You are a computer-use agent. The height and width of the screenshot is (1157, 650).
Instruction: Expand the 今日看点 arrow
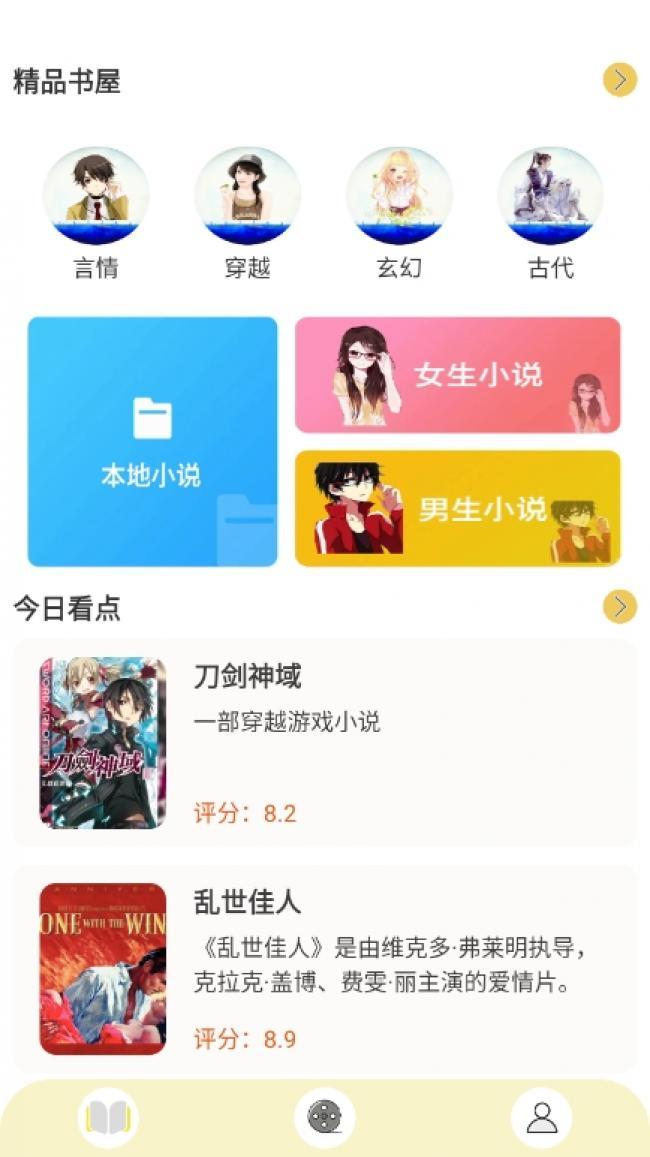tap(620, 606)
